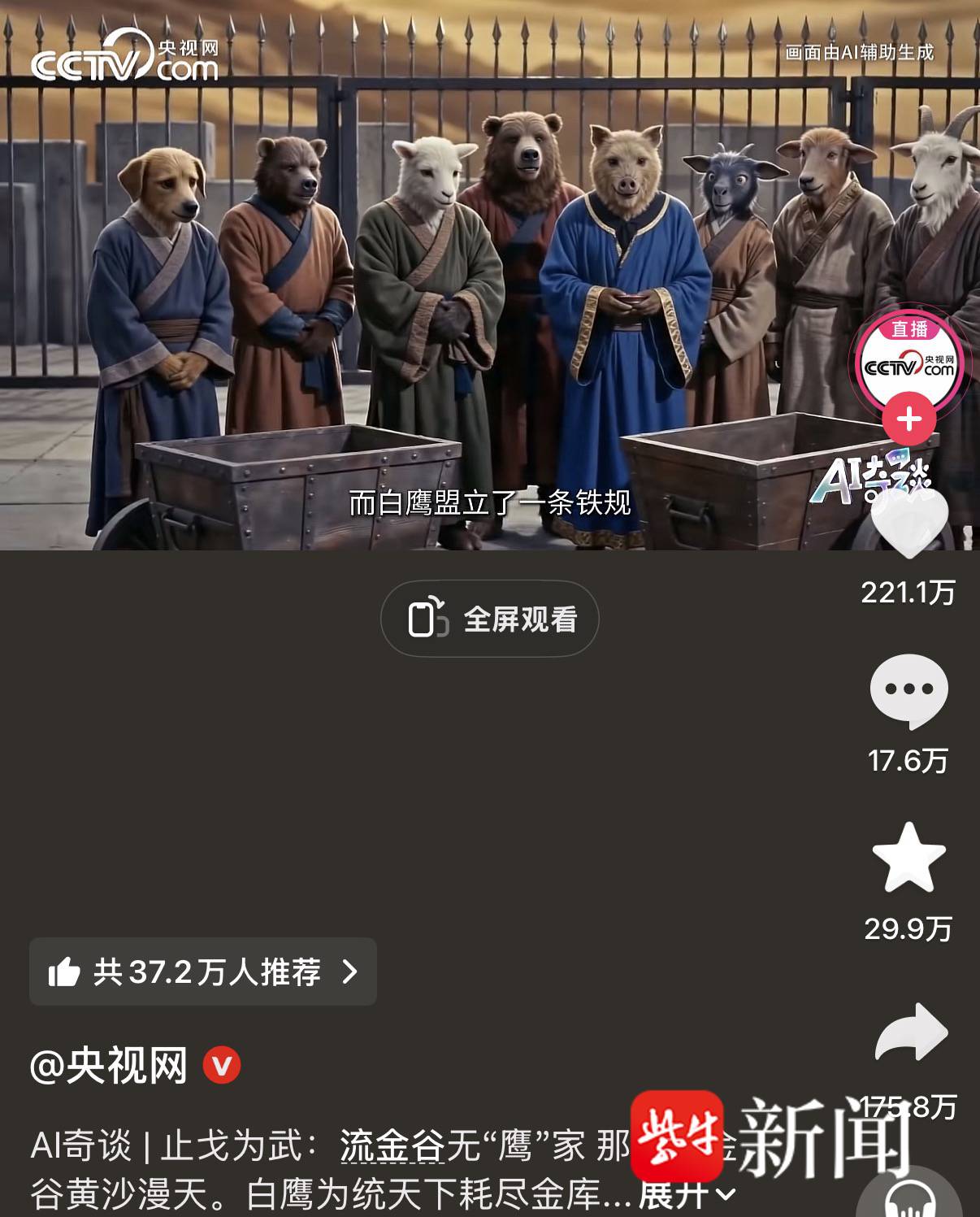Open the 共37.2万人推荐 recommendation chip
Screen dimensions: 980x1217
click(x=202, y=971)
